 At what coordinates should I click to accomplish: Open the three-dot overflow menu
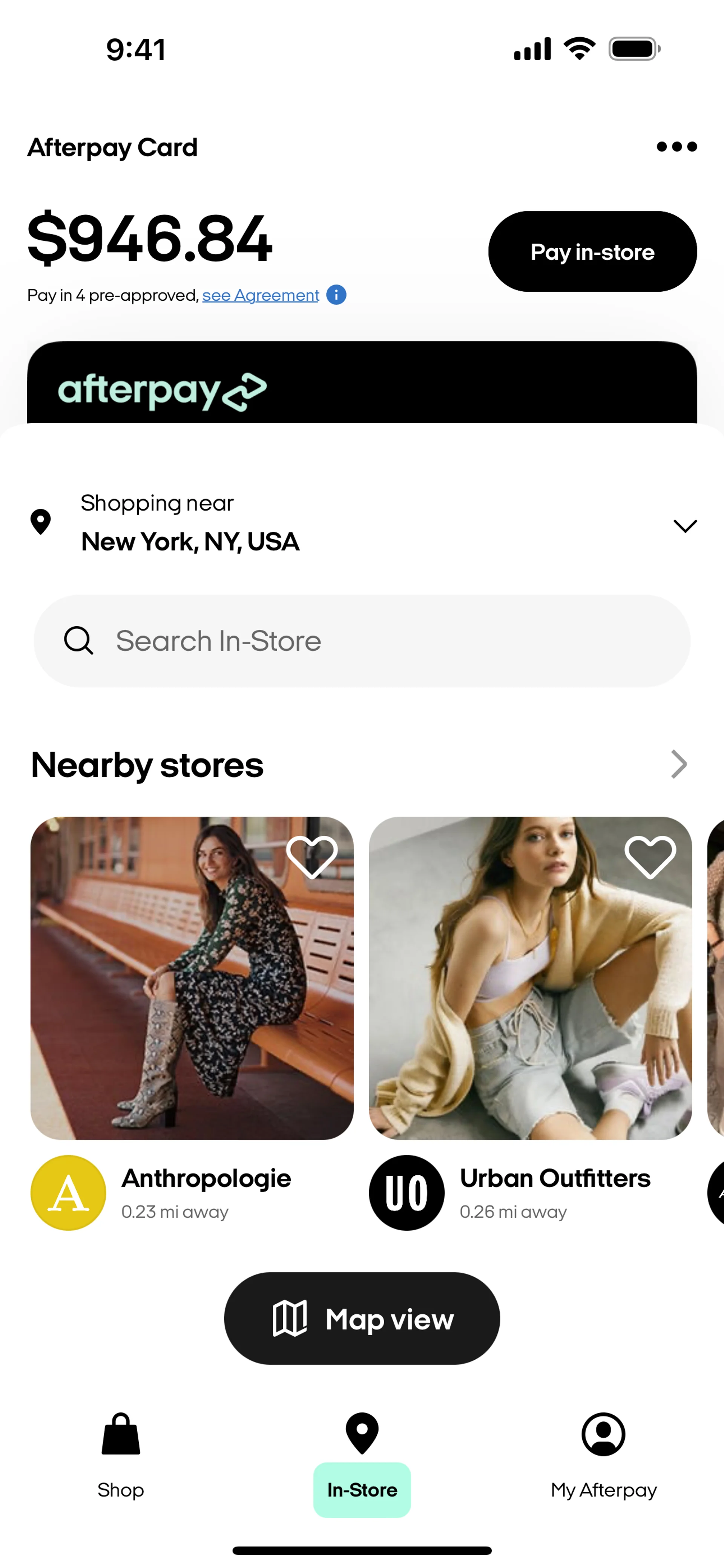pos(676,147)
